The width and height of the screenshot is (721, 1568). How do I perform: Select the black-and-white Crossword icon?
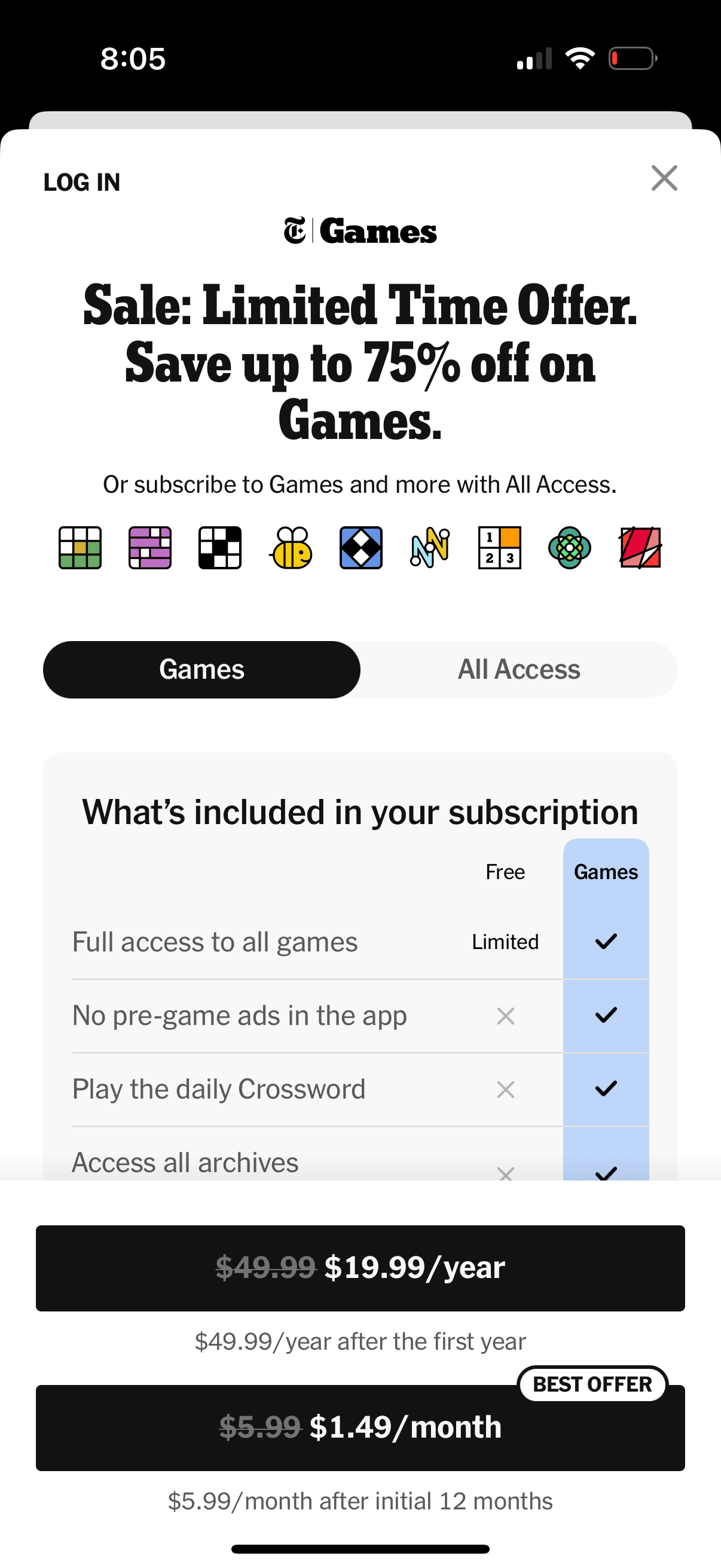[219, 548]
